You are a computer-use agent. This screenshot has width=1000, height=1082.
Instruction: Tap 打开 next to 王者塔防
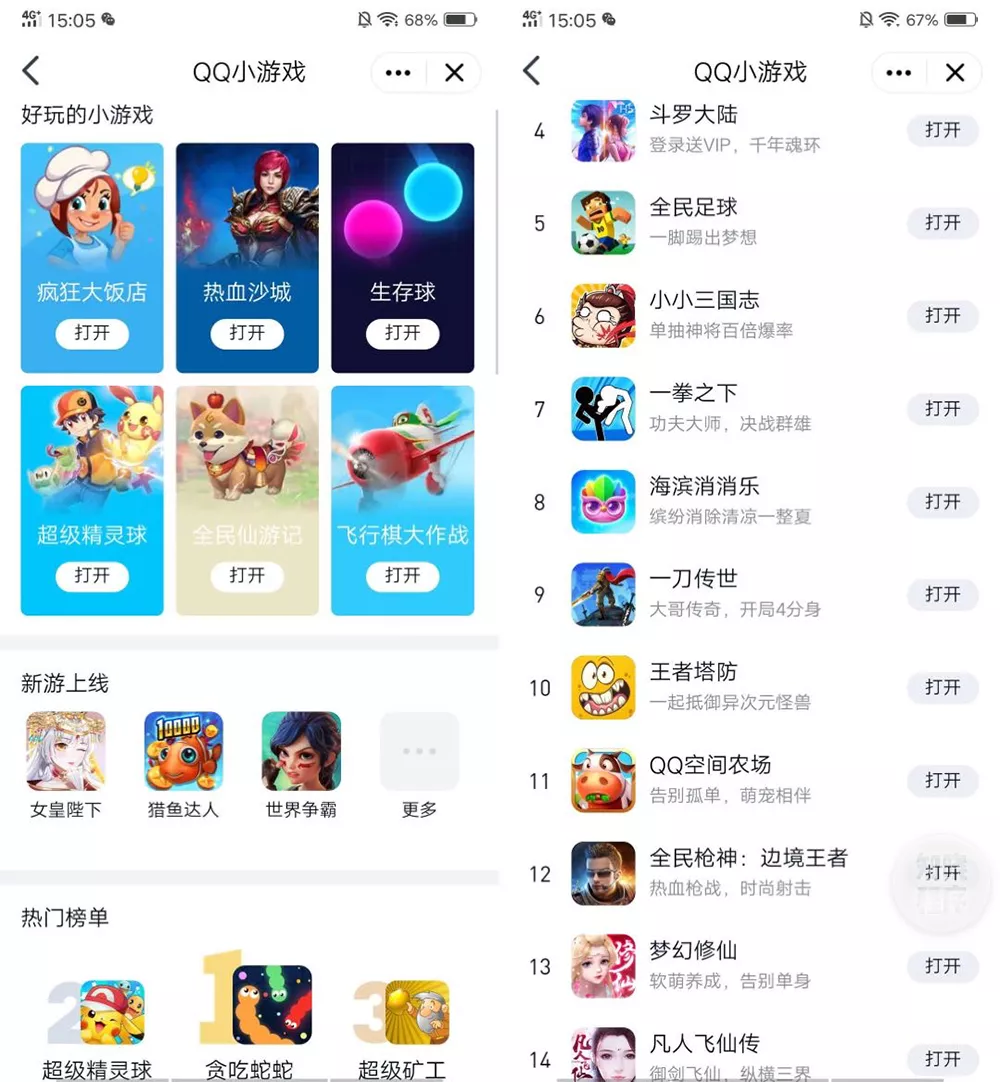(942, 687)
